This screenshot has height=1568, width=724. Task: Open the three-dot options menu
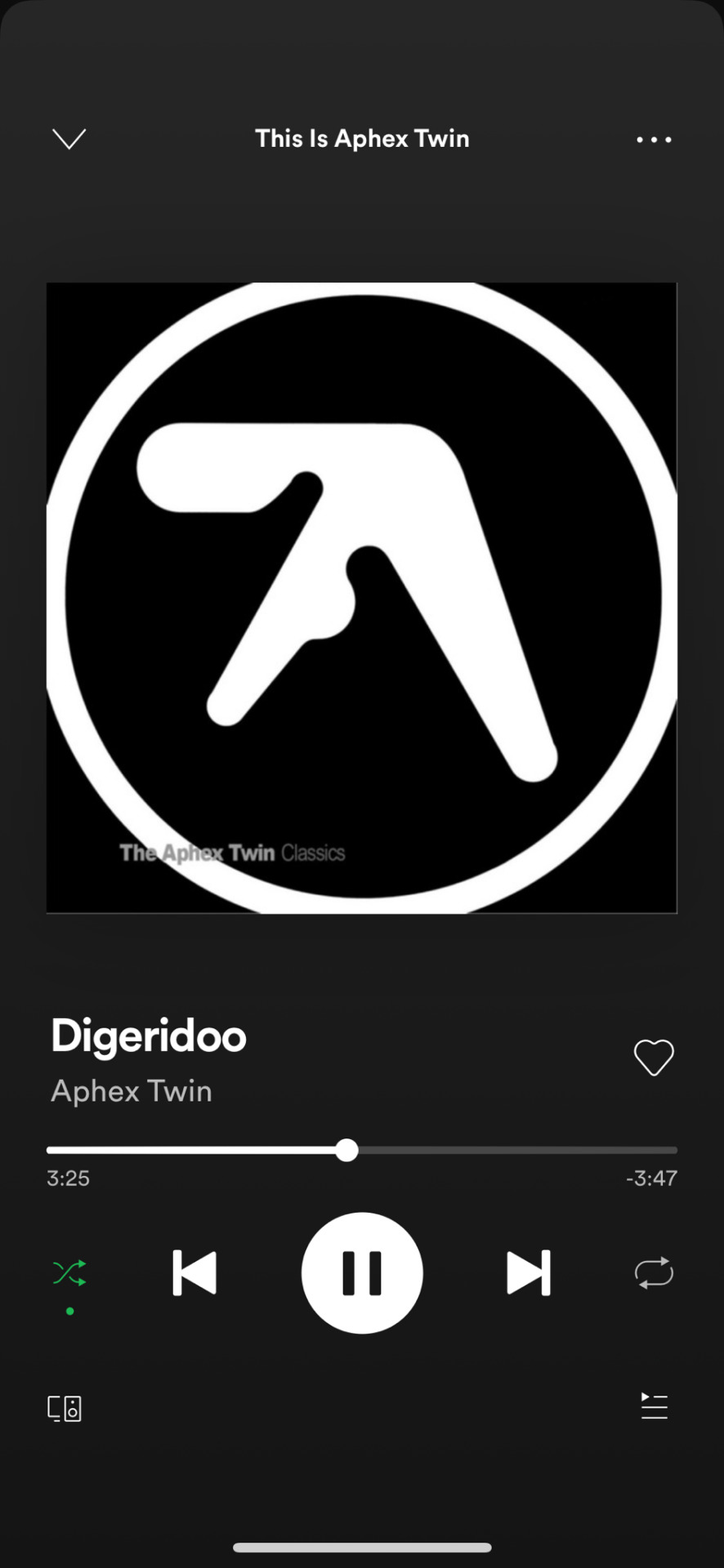(x=654, y=140)
